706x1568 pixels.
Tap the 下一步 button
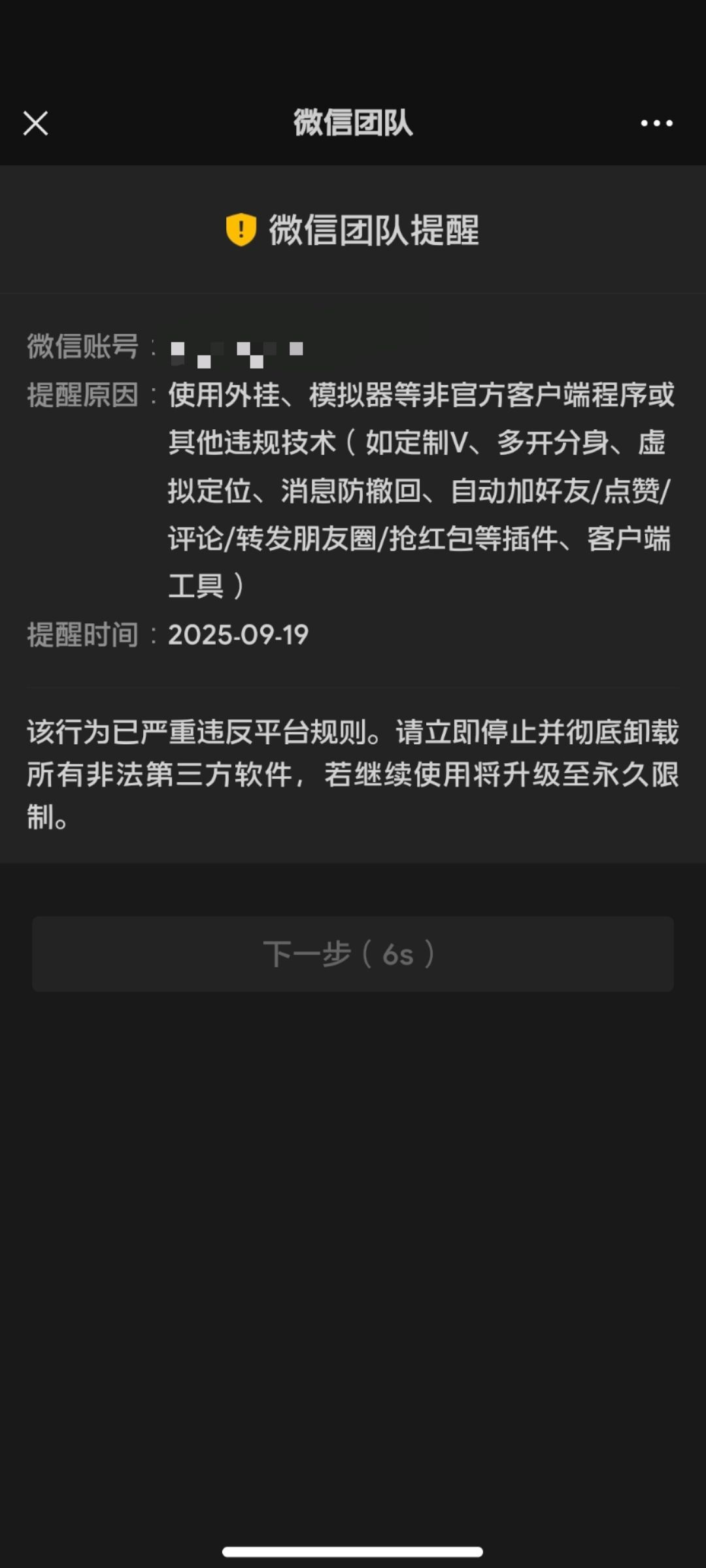(x=353, y=954)
